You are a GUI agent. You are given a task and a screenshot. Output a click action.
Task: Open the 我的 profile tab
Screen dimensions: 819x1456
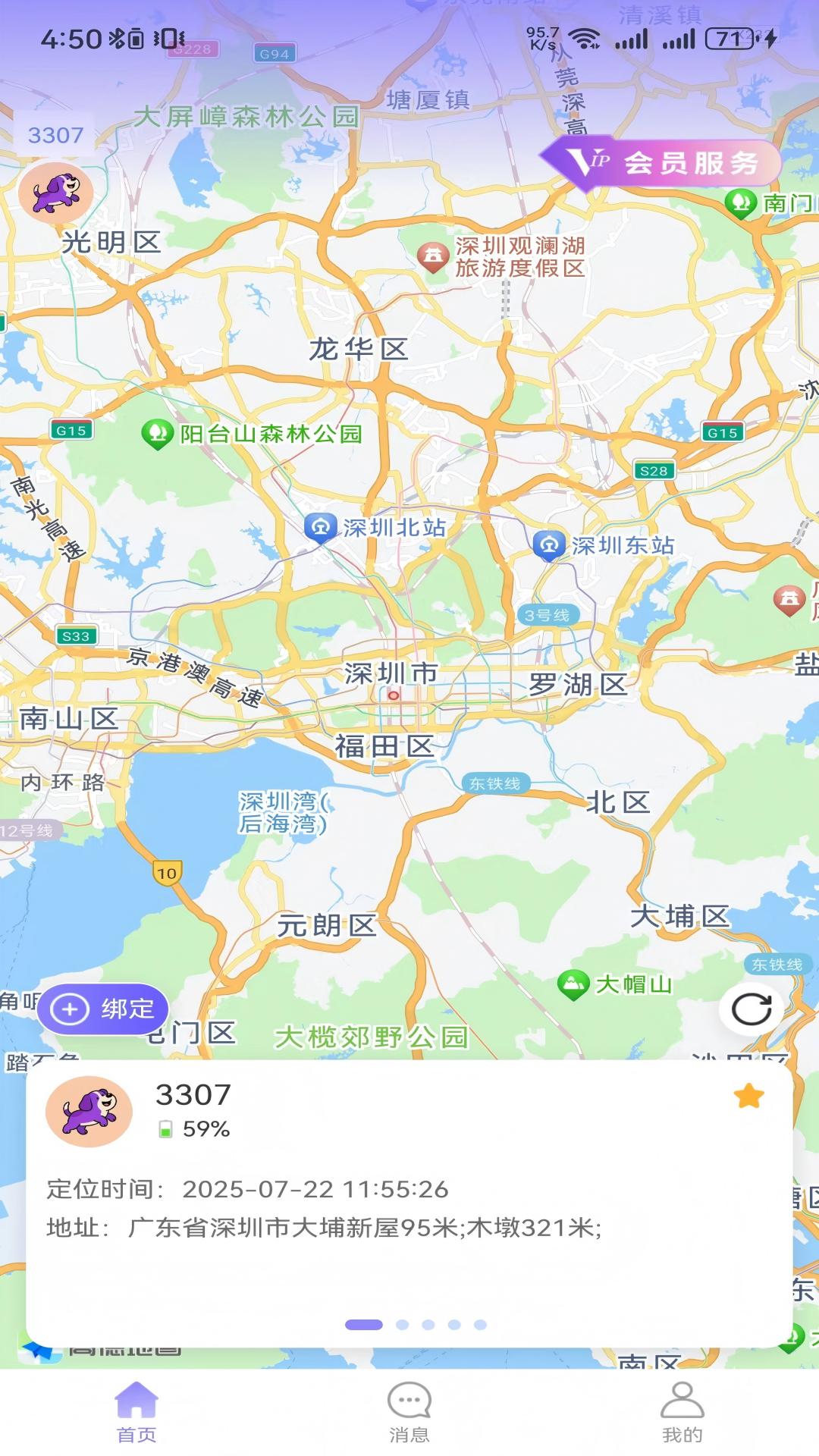[683, 1407]
